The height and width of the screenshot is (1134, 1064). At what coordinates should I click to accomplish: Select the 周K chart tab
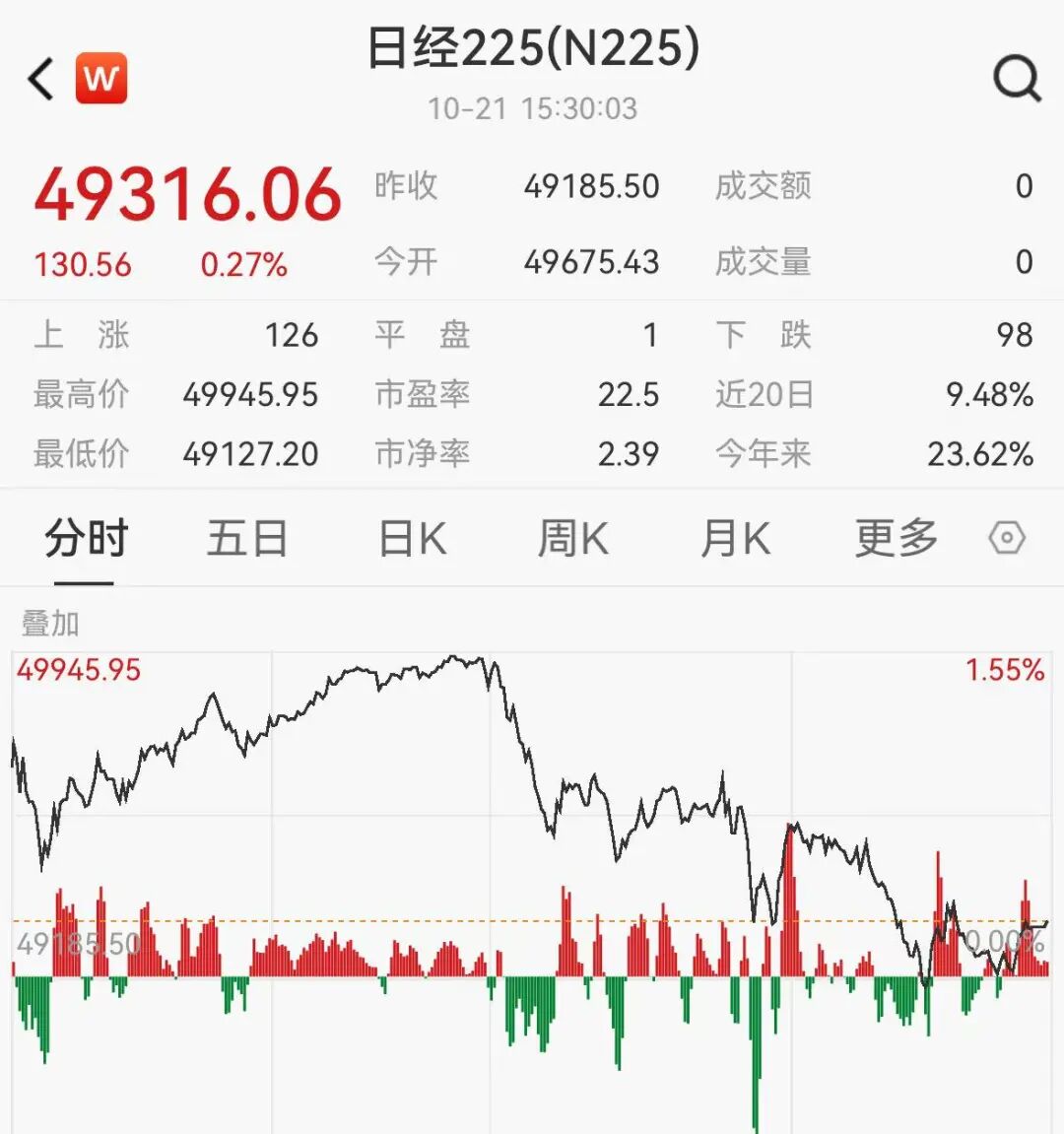(x=572, y=539)
